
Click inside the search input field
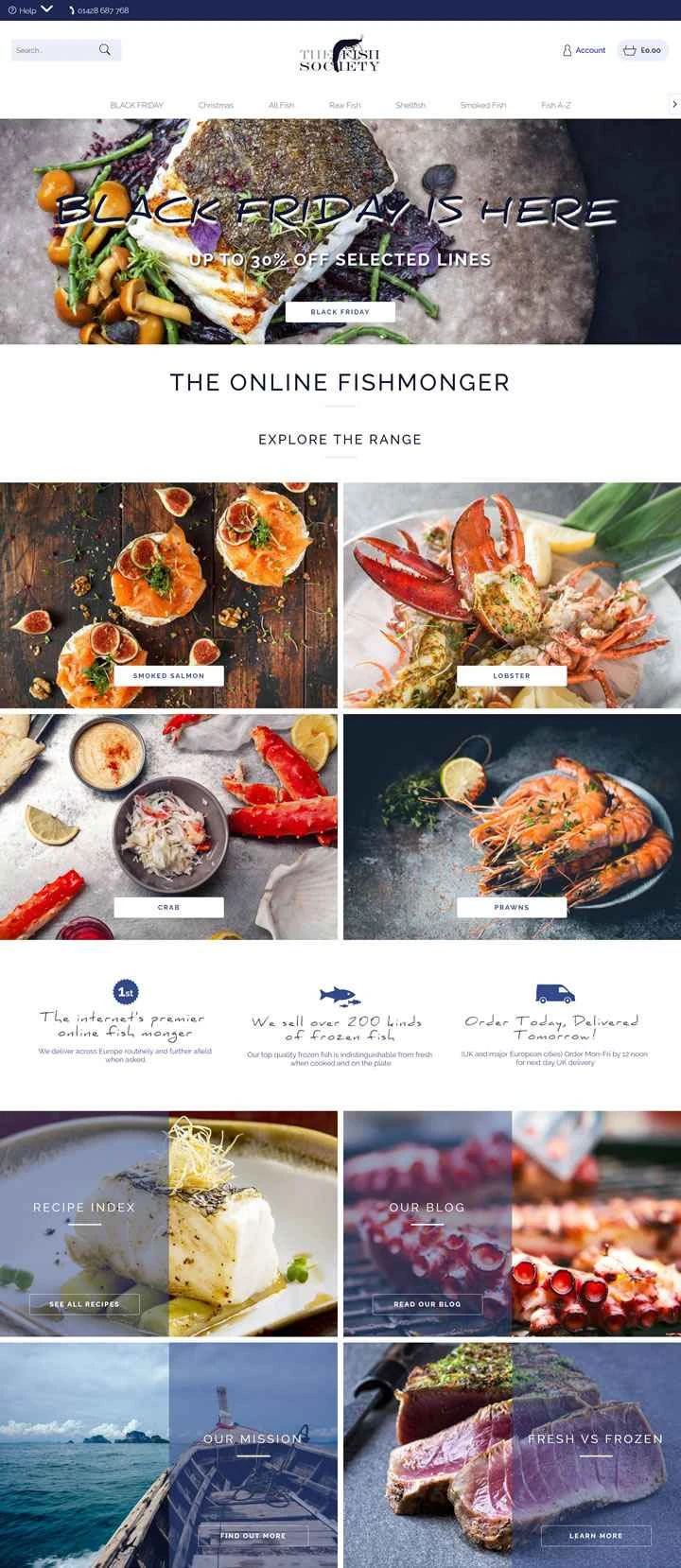pos(52,49)
